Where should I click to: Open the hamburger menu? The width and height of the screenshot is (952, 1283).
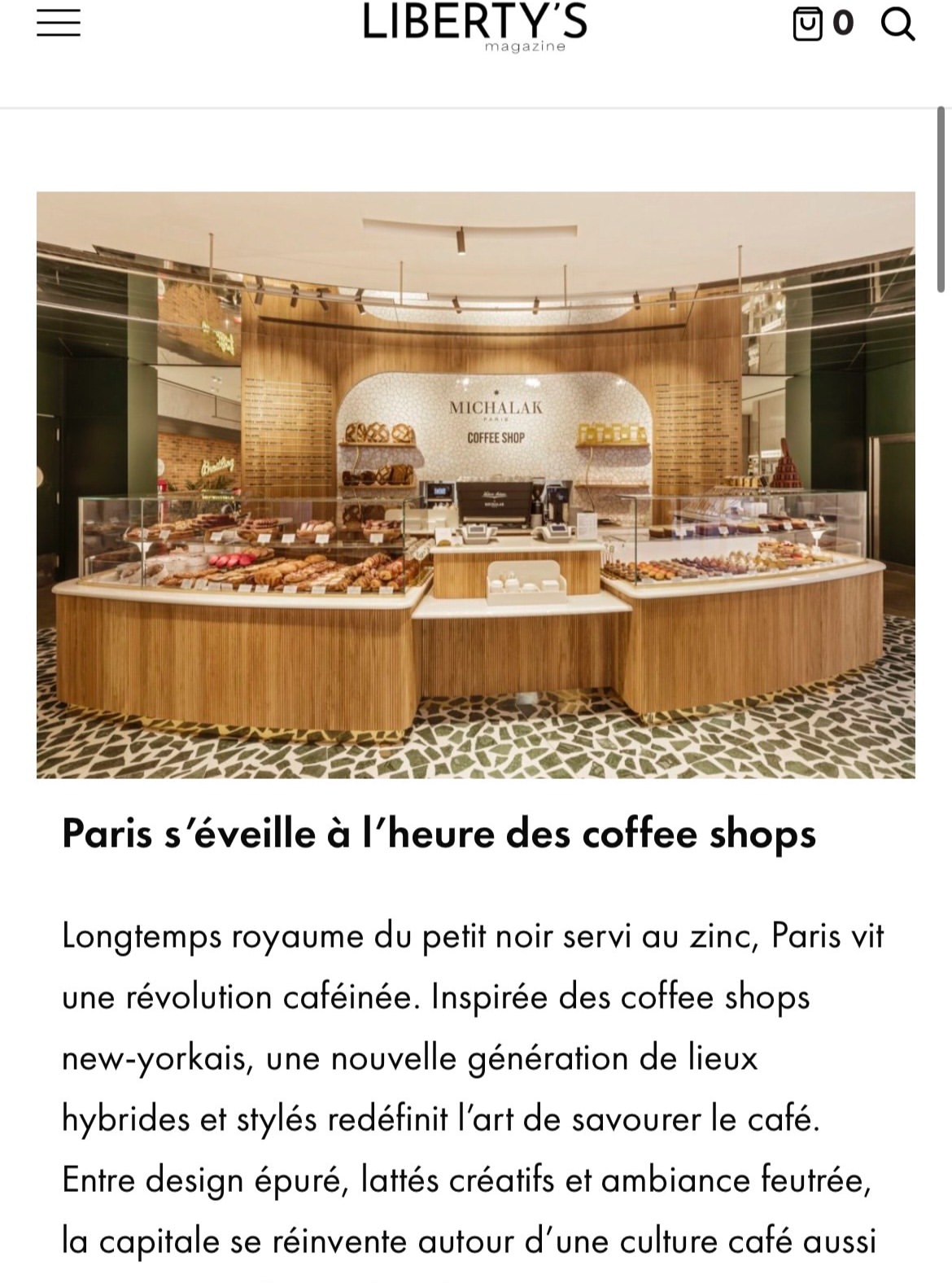(x=59, y=23)
